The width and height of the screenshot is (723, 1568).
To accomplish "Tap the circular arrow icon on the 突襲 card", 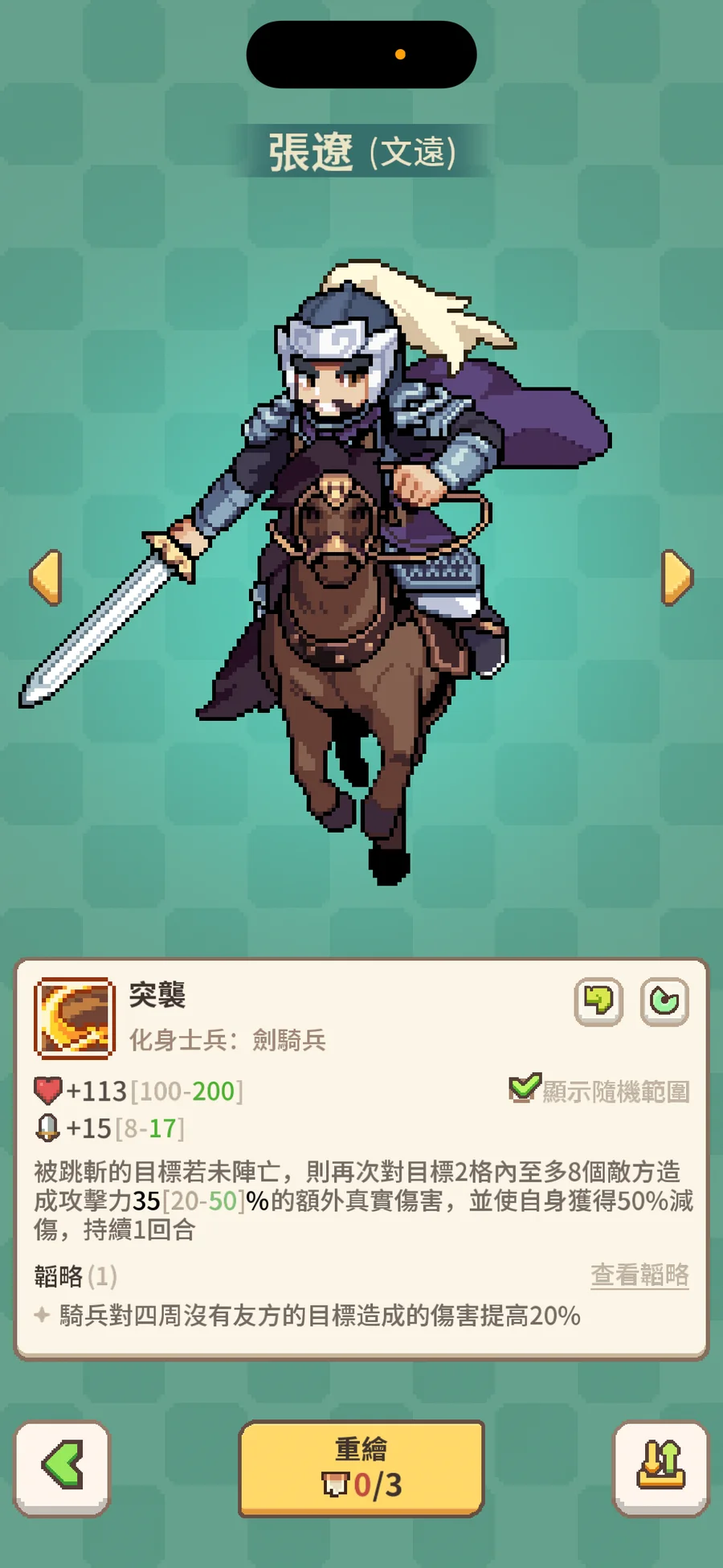I will 664,1001.
